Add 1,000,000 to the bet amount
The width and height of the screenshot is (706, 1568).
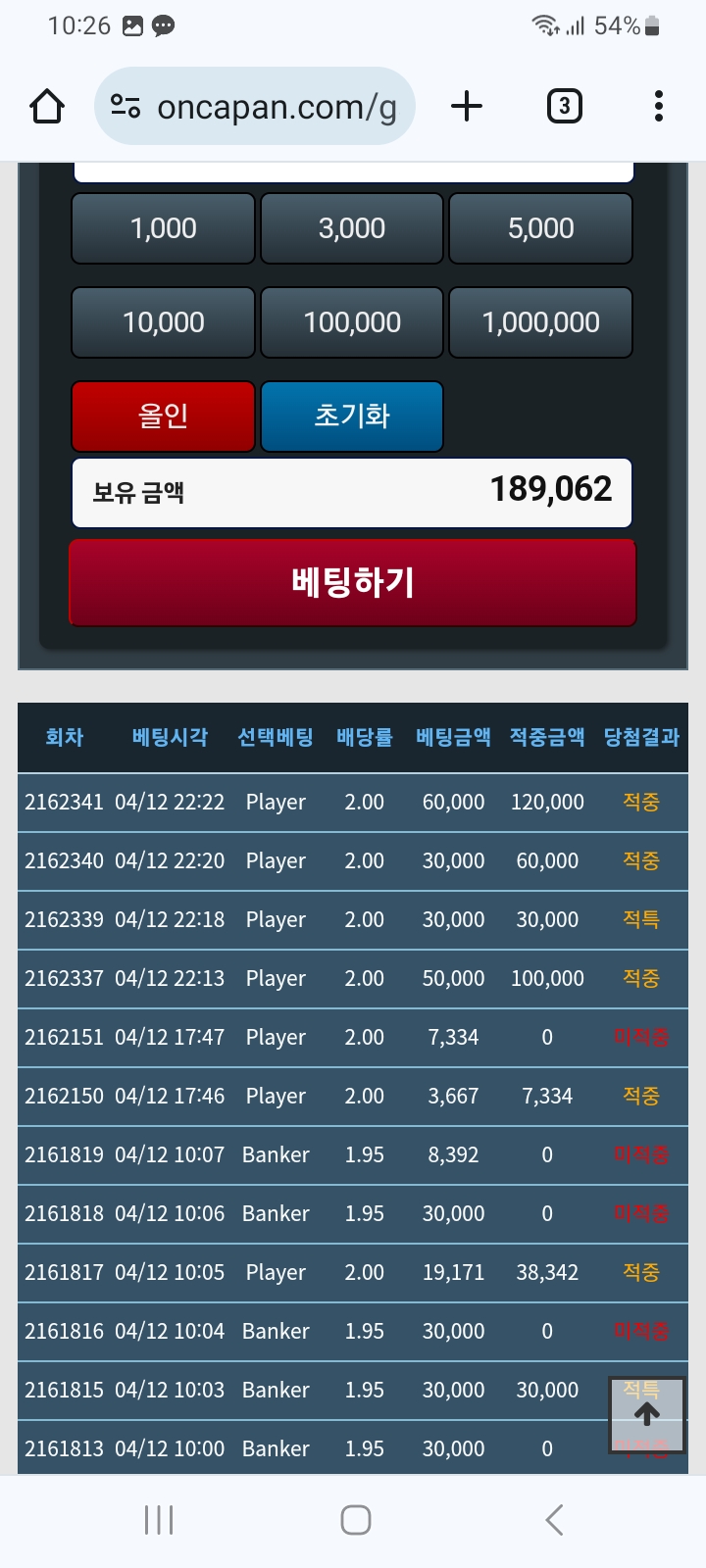[540, 322]
